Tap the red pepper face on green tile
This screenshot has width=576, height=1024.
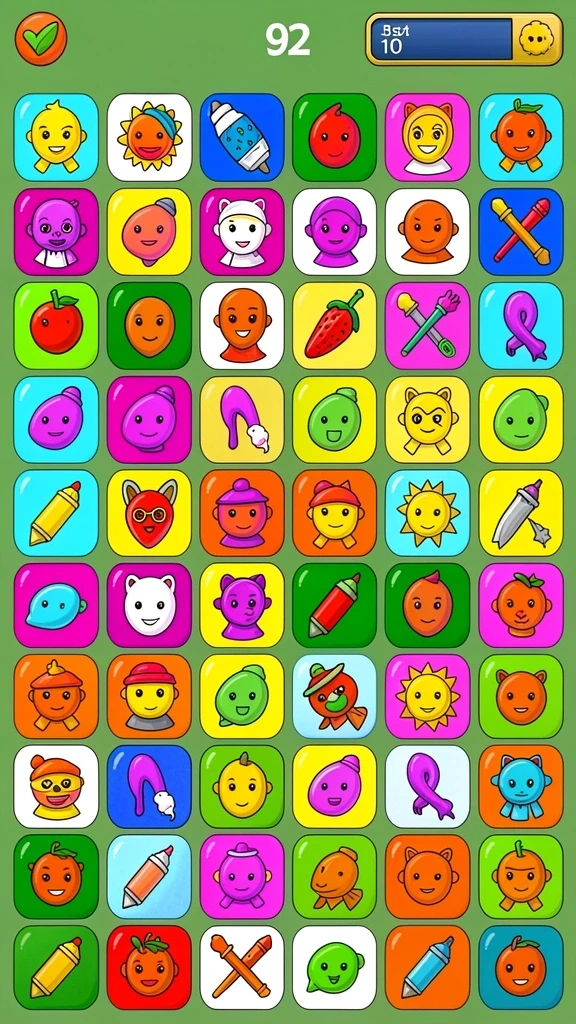coord(334,137)
